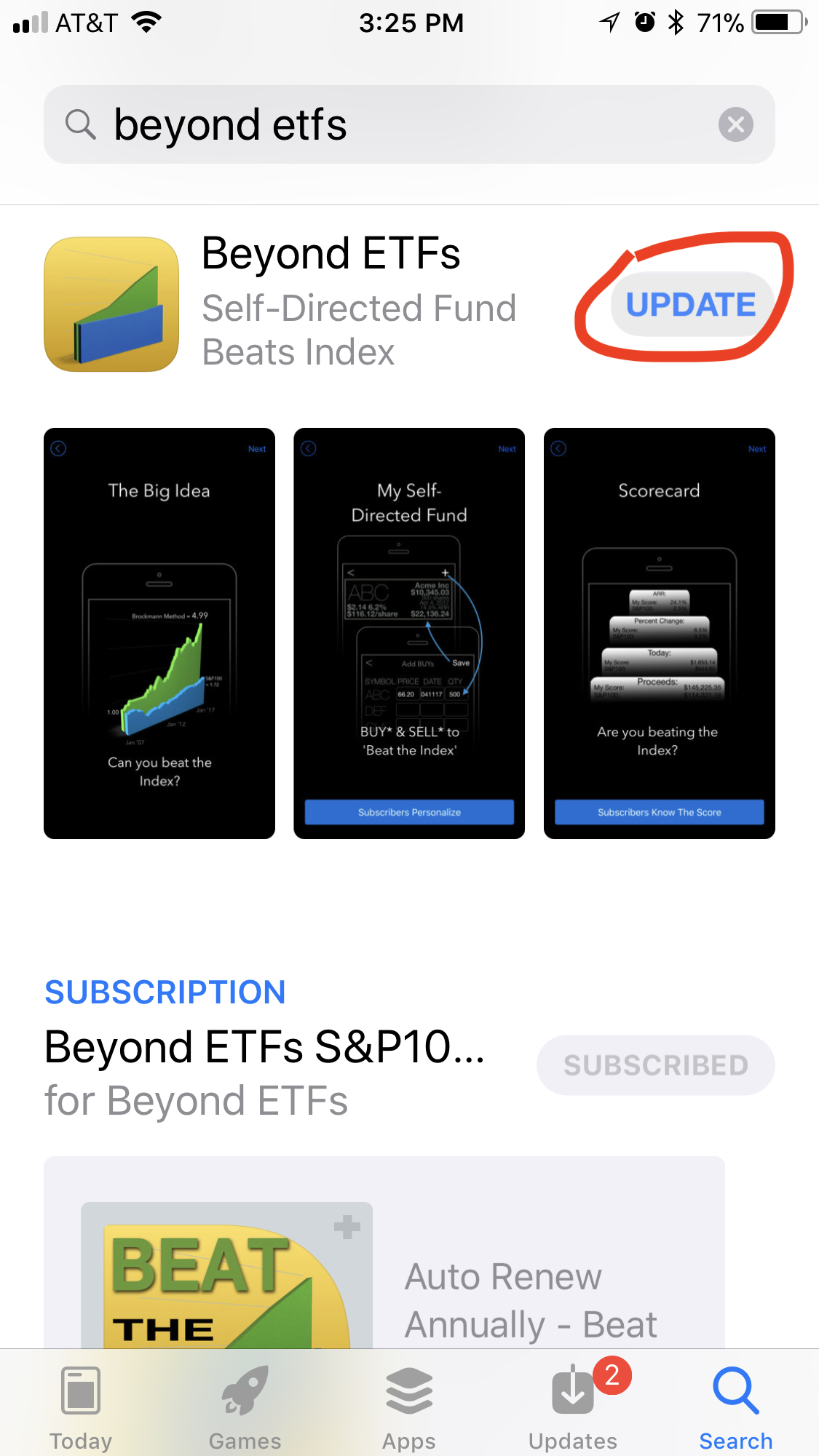Update the Beyond ETFs app
819x1456 pixels.
(x=691, y=304)
